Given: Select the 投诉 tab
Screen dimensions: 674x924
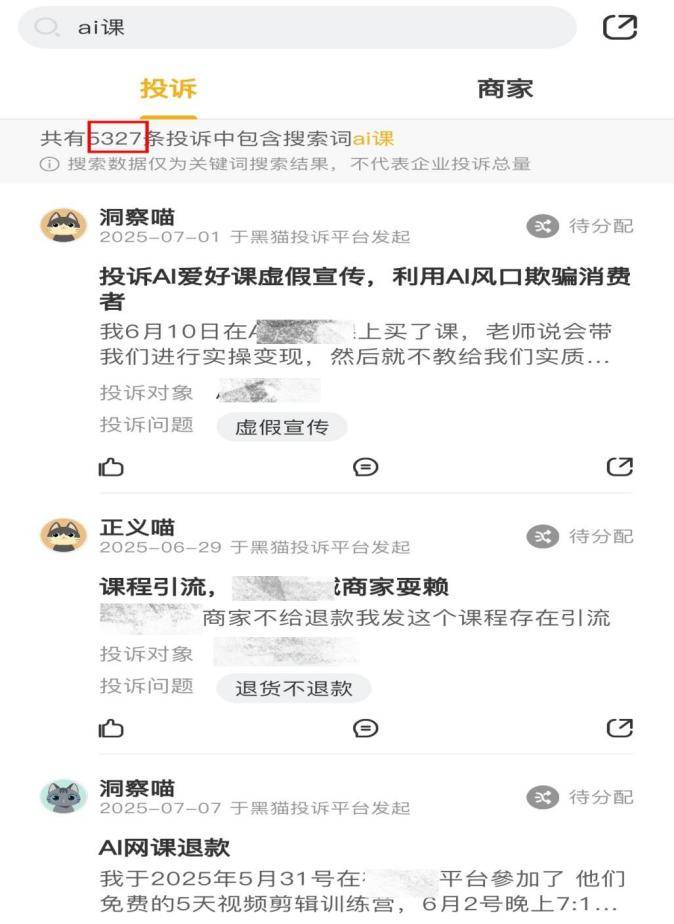Looking at the screenshot, I should [x=168, y=89].
